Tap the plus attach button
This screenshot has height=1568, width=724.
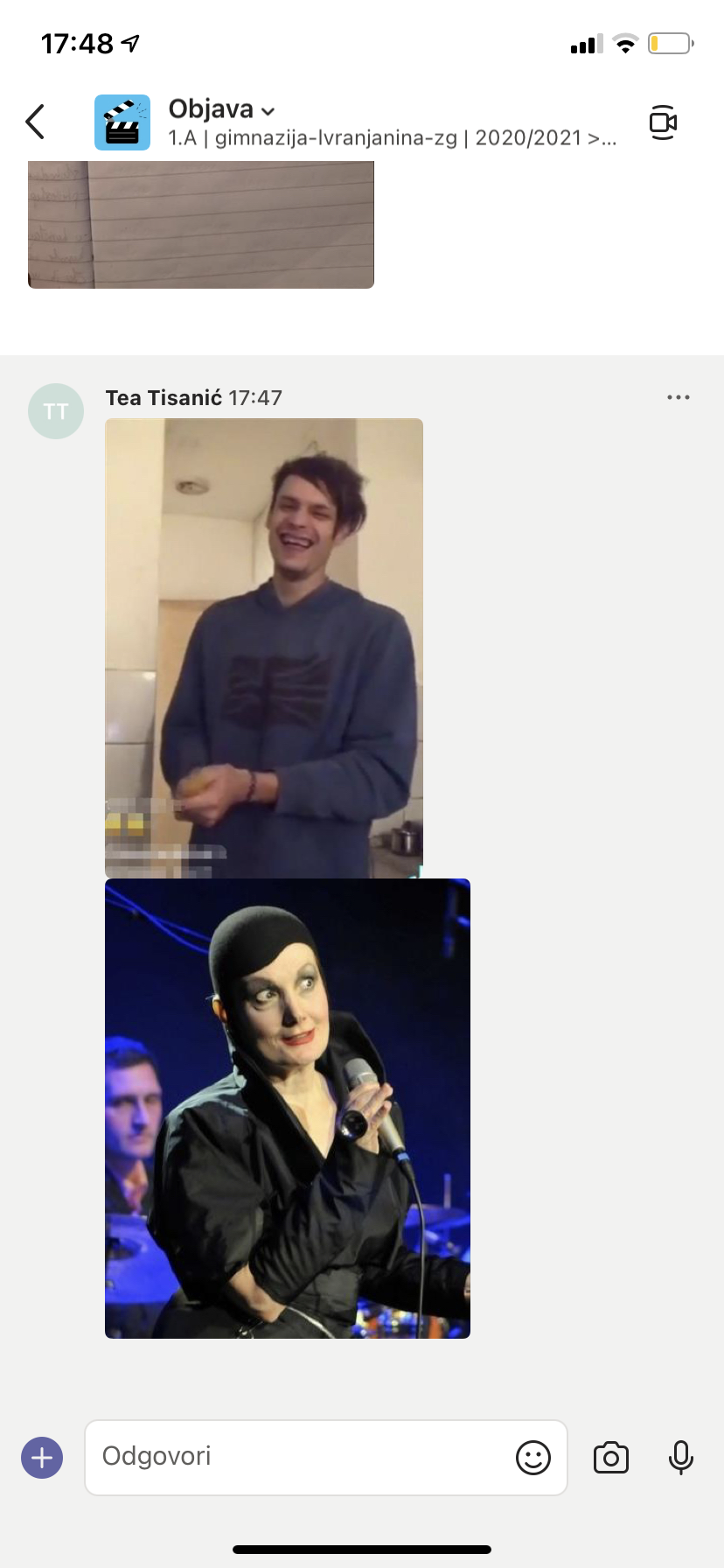[42, 1458]
